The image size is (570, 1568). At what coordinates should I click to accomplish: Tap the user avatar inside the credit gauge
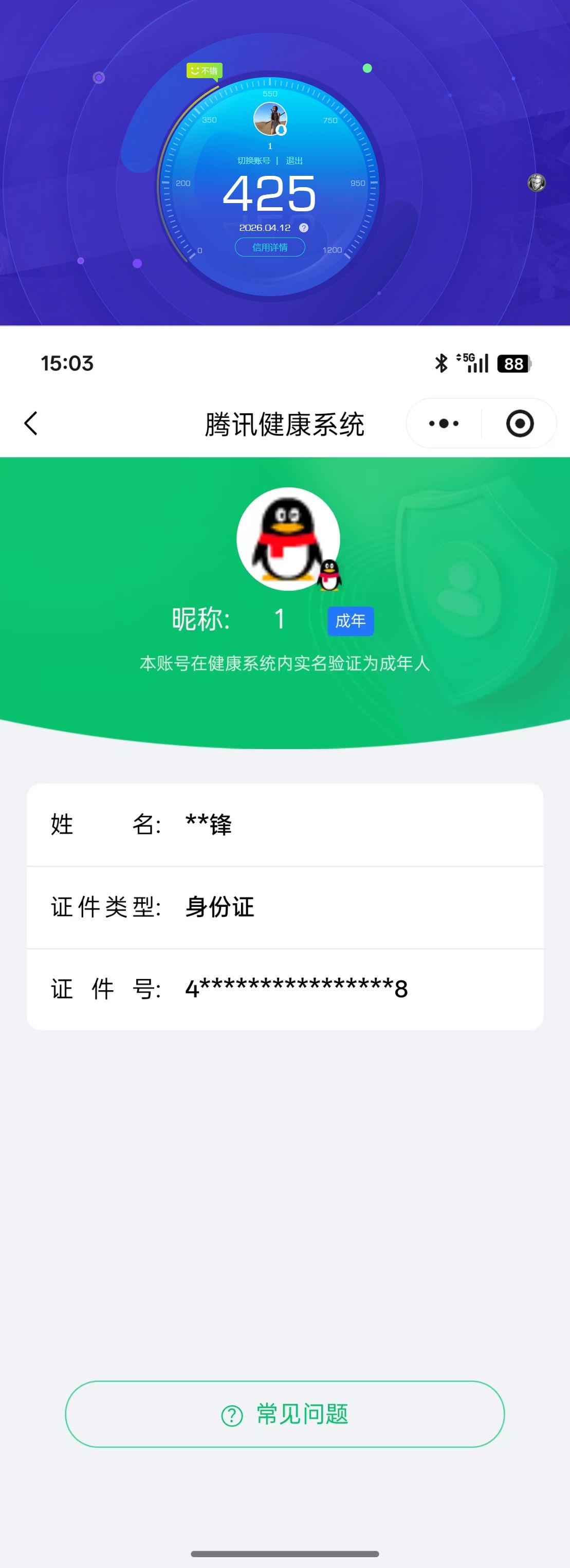pos(269,120)
